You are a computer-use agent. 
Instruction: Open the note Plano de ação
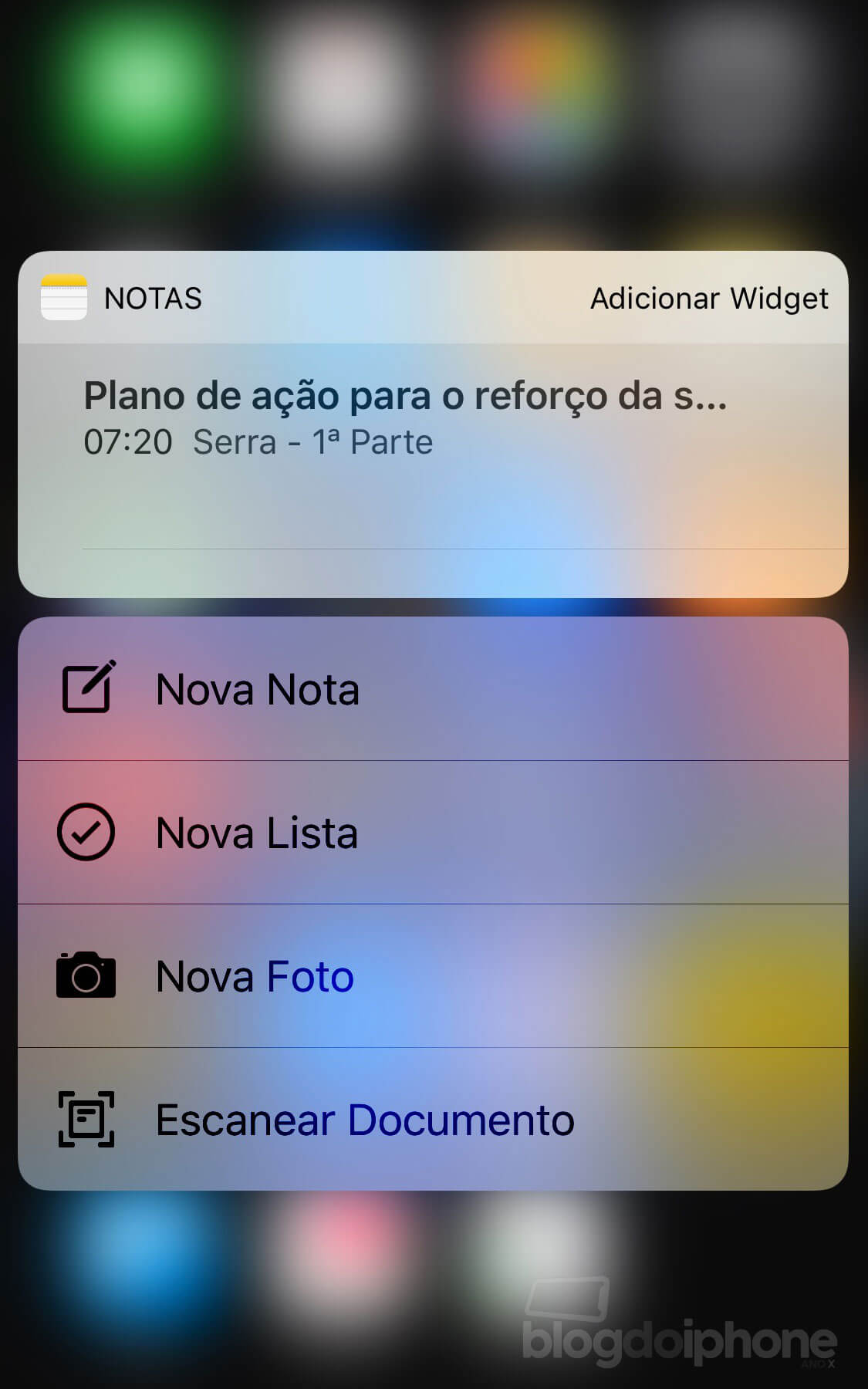pyautogui.click(x=433, y=446)
